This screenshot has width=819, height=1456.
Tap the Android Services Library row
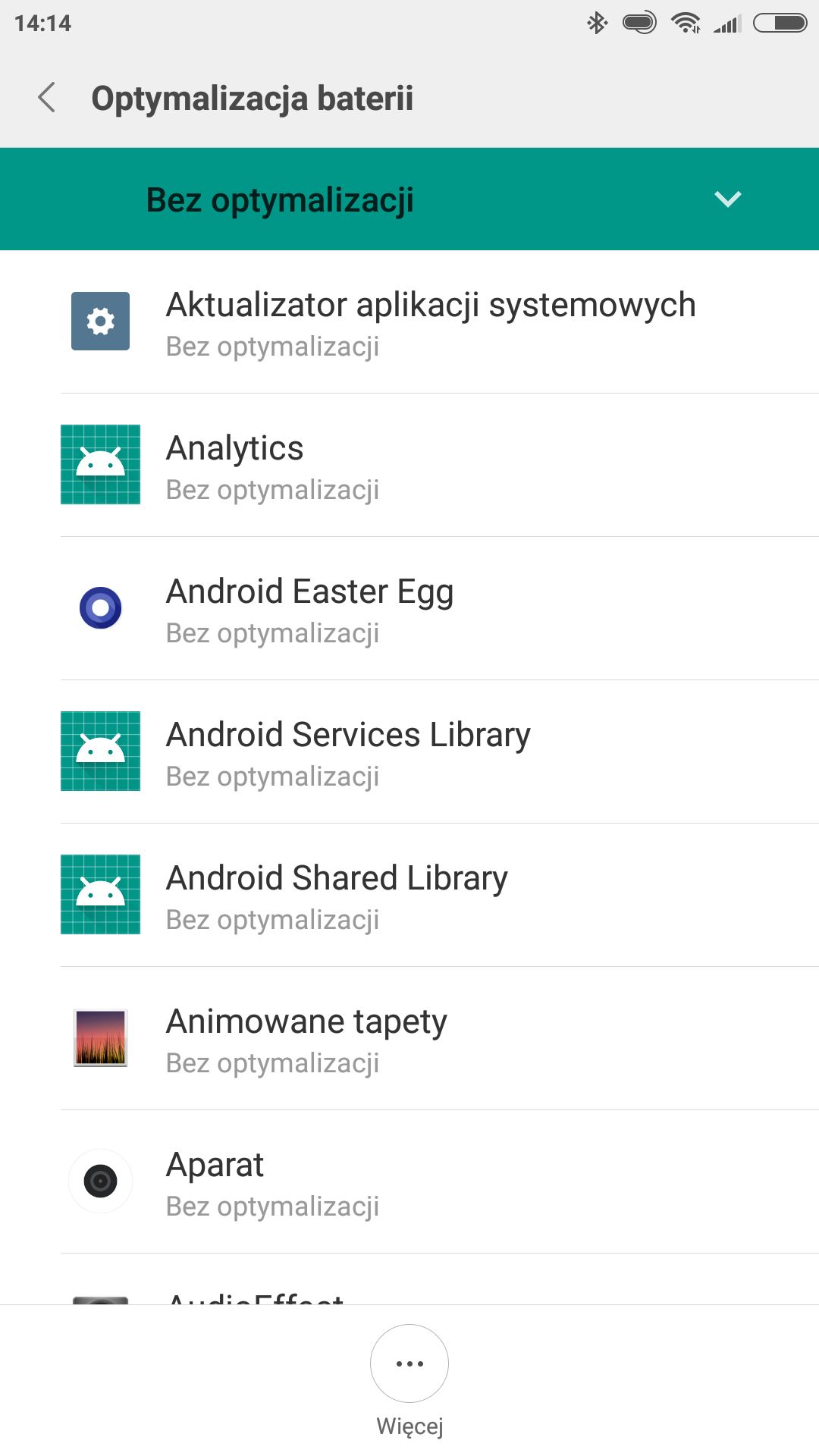tap(409, 752)
